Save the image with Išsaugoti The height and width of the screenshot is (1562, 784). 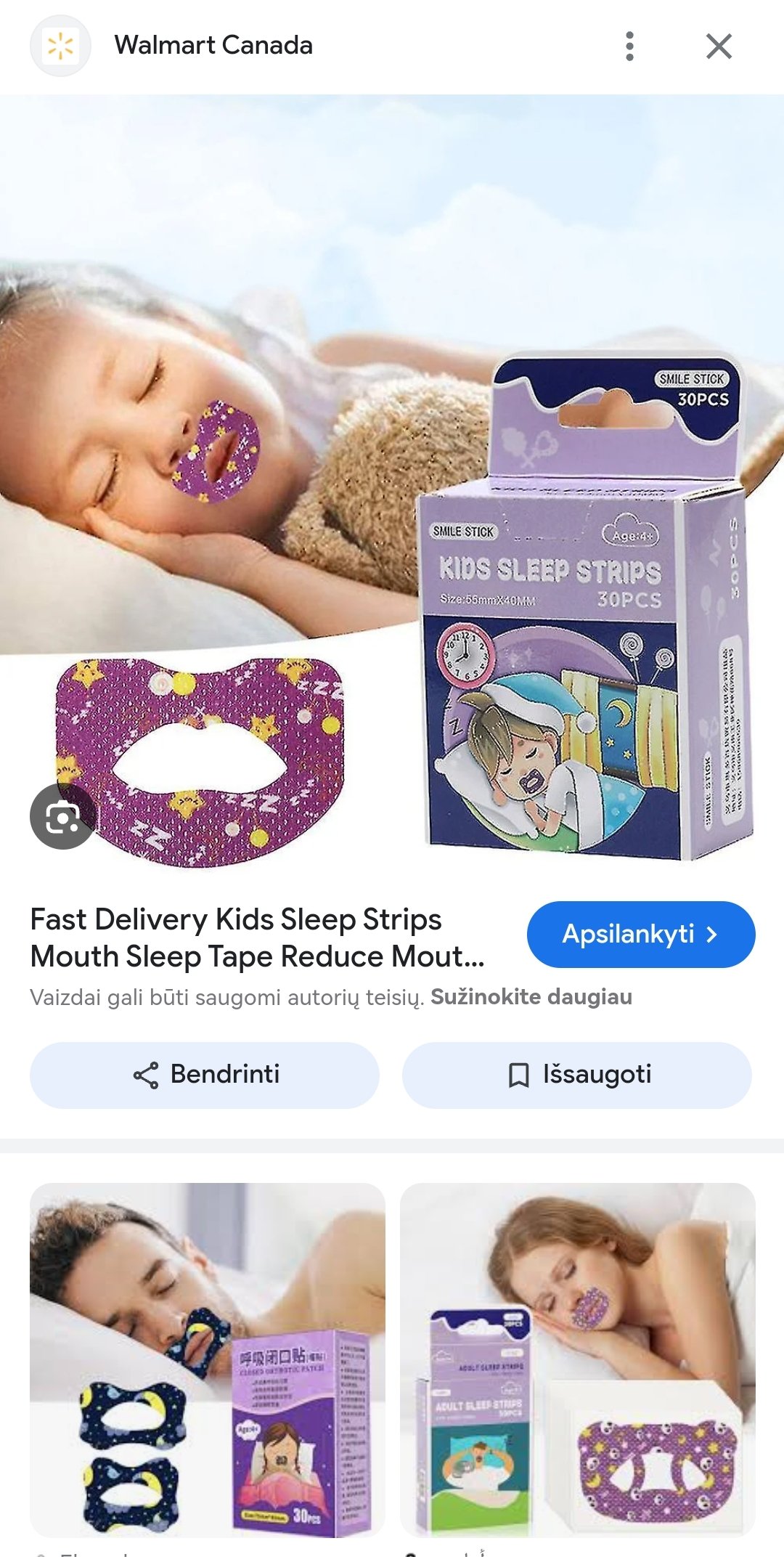[x=577, y=1075]
